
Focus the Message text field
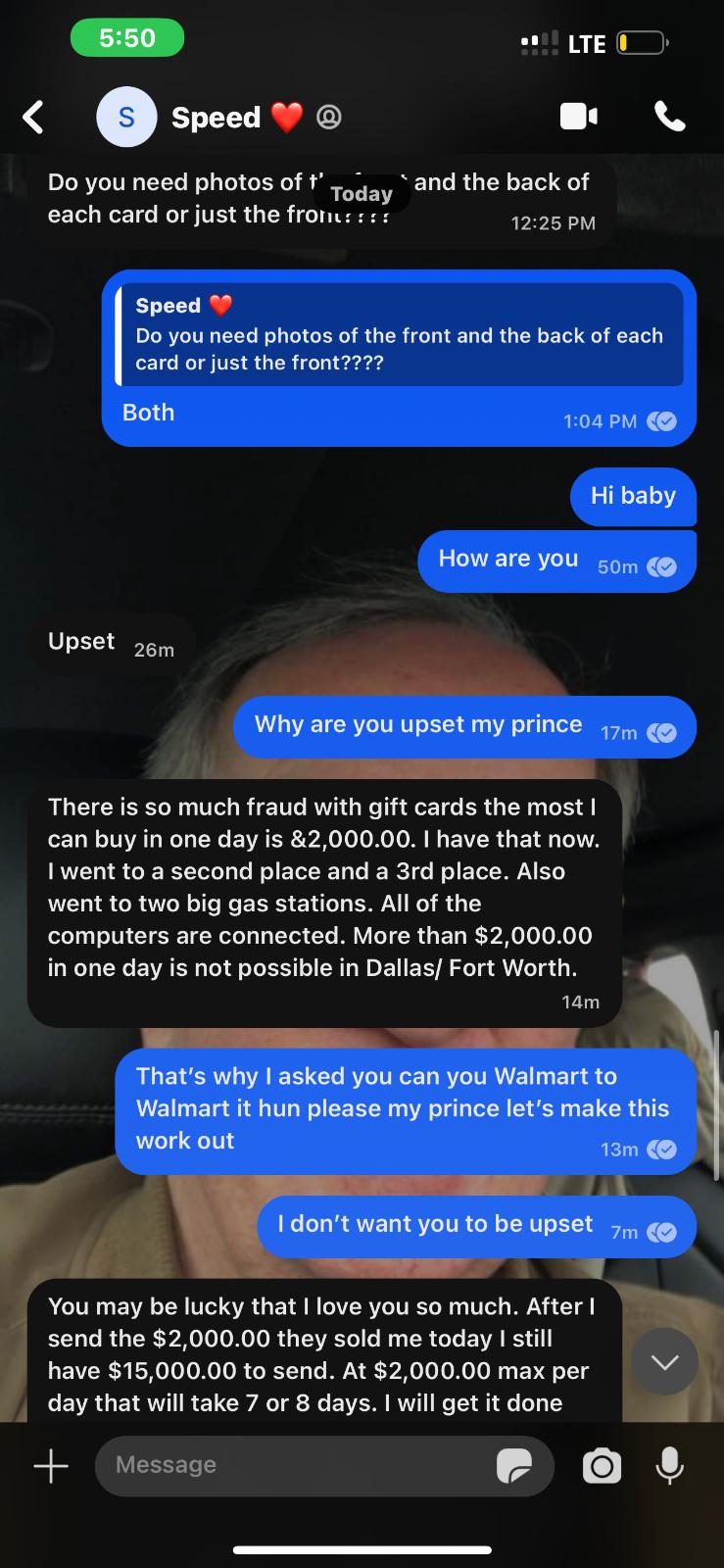[x=294, y=1466]
